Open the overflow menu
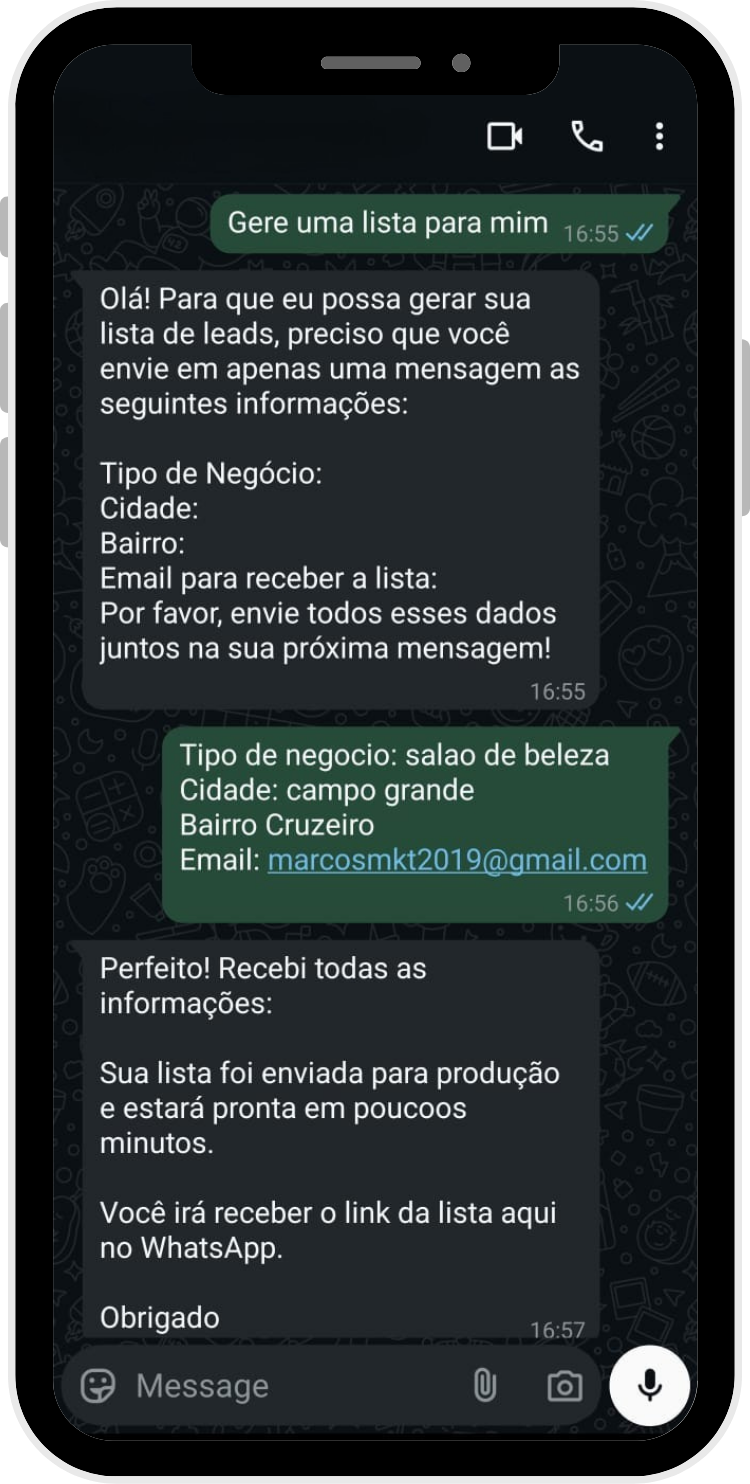The width and height of the screenshot is (750, 1484). coord(659,136)
